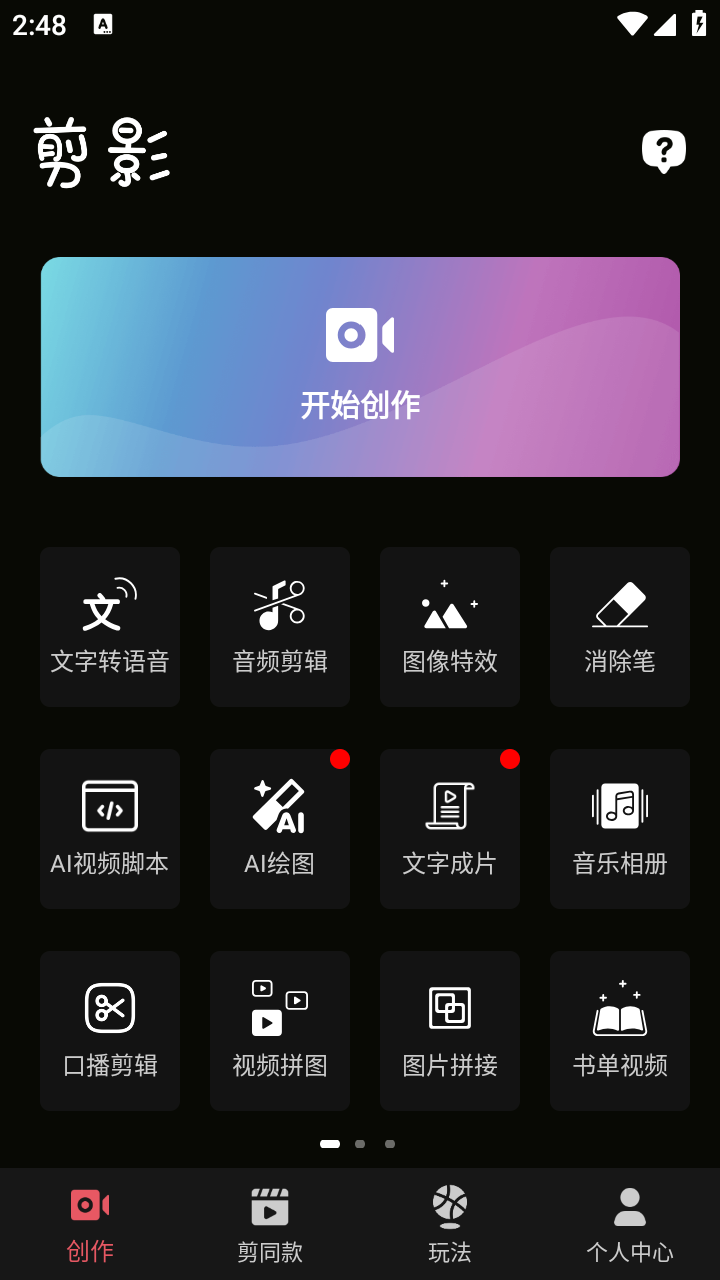Screen dimensions: 720x1280
Task: Tap the help question mark icon
Action: [663, 150]
